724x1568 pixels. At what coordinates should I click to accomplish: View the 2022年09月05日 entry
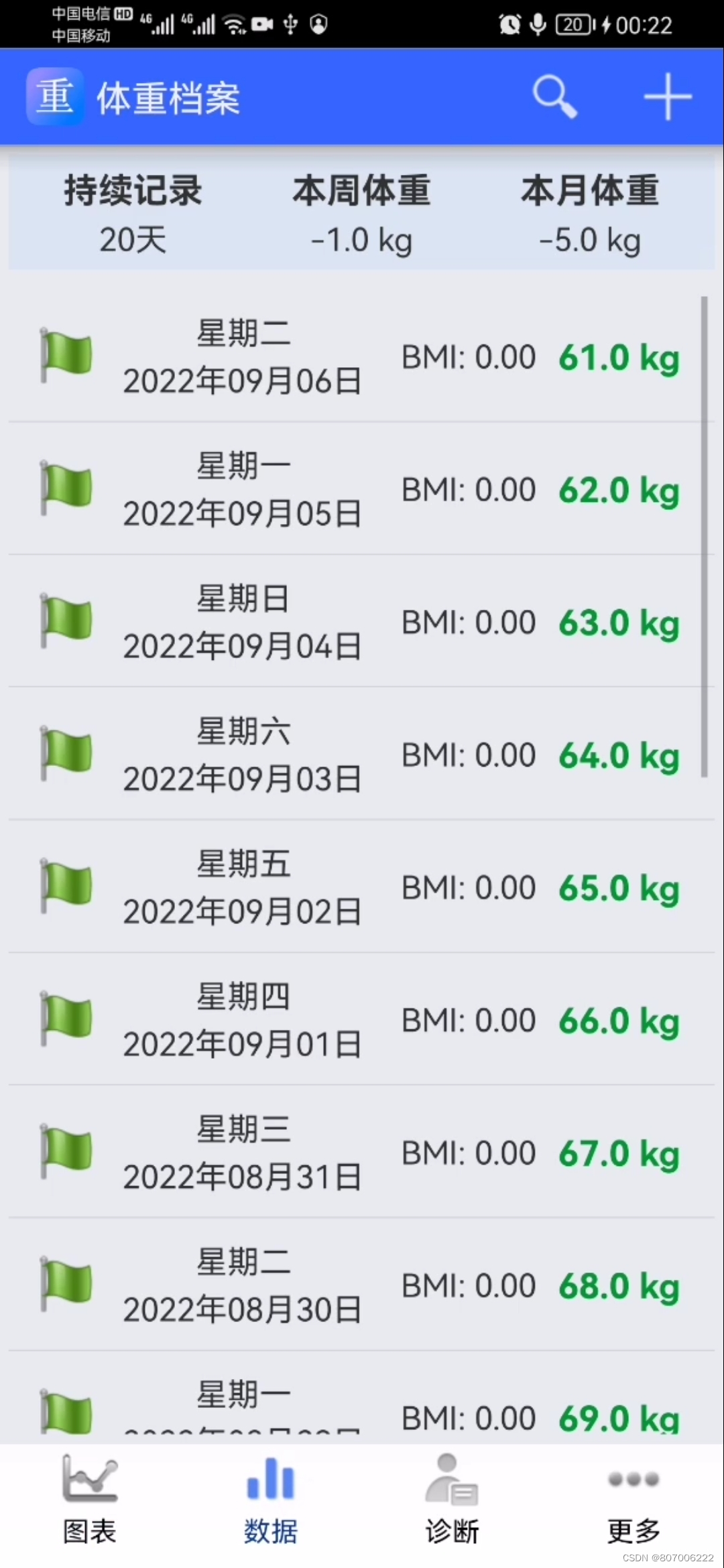[361, 489]
